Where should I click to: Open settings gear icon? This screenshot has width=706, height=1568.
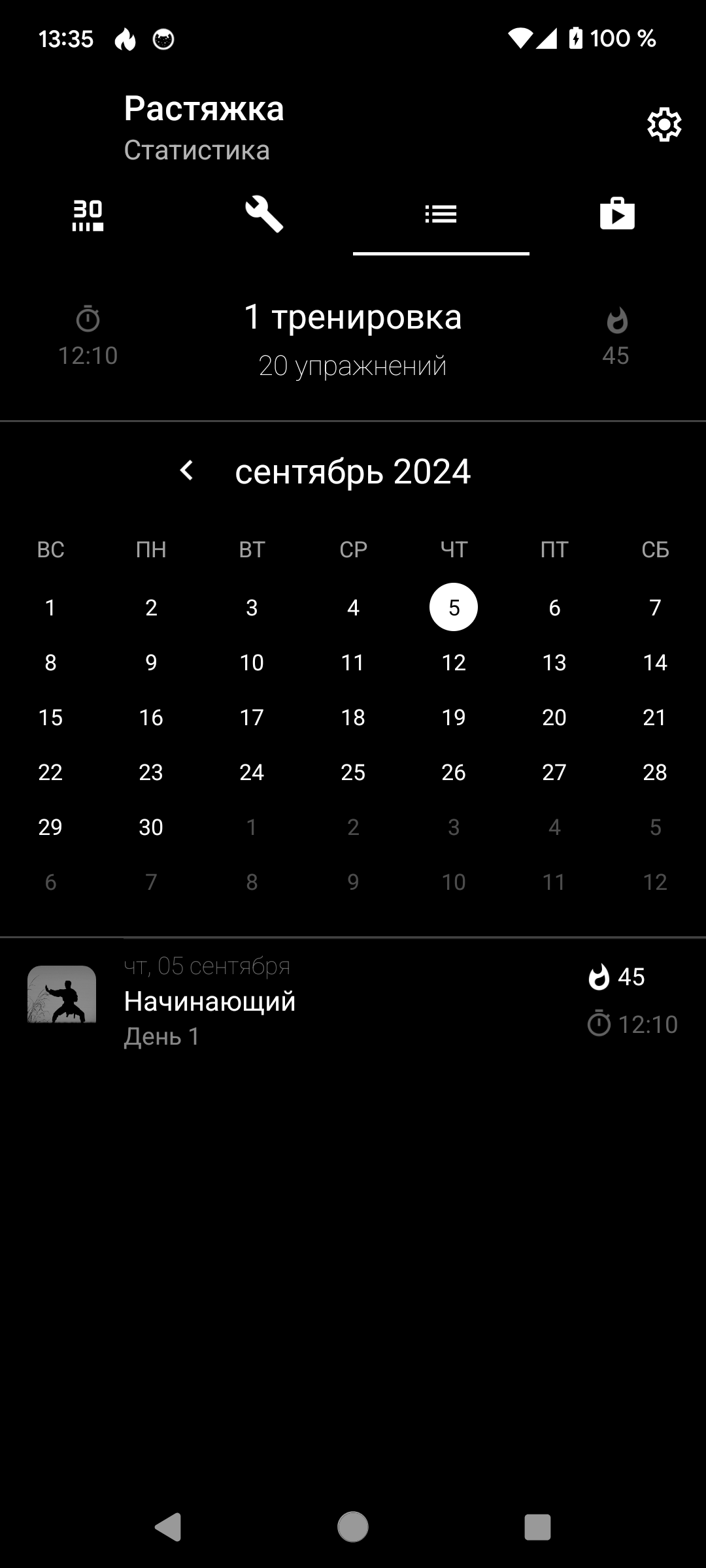coord(664,124)
